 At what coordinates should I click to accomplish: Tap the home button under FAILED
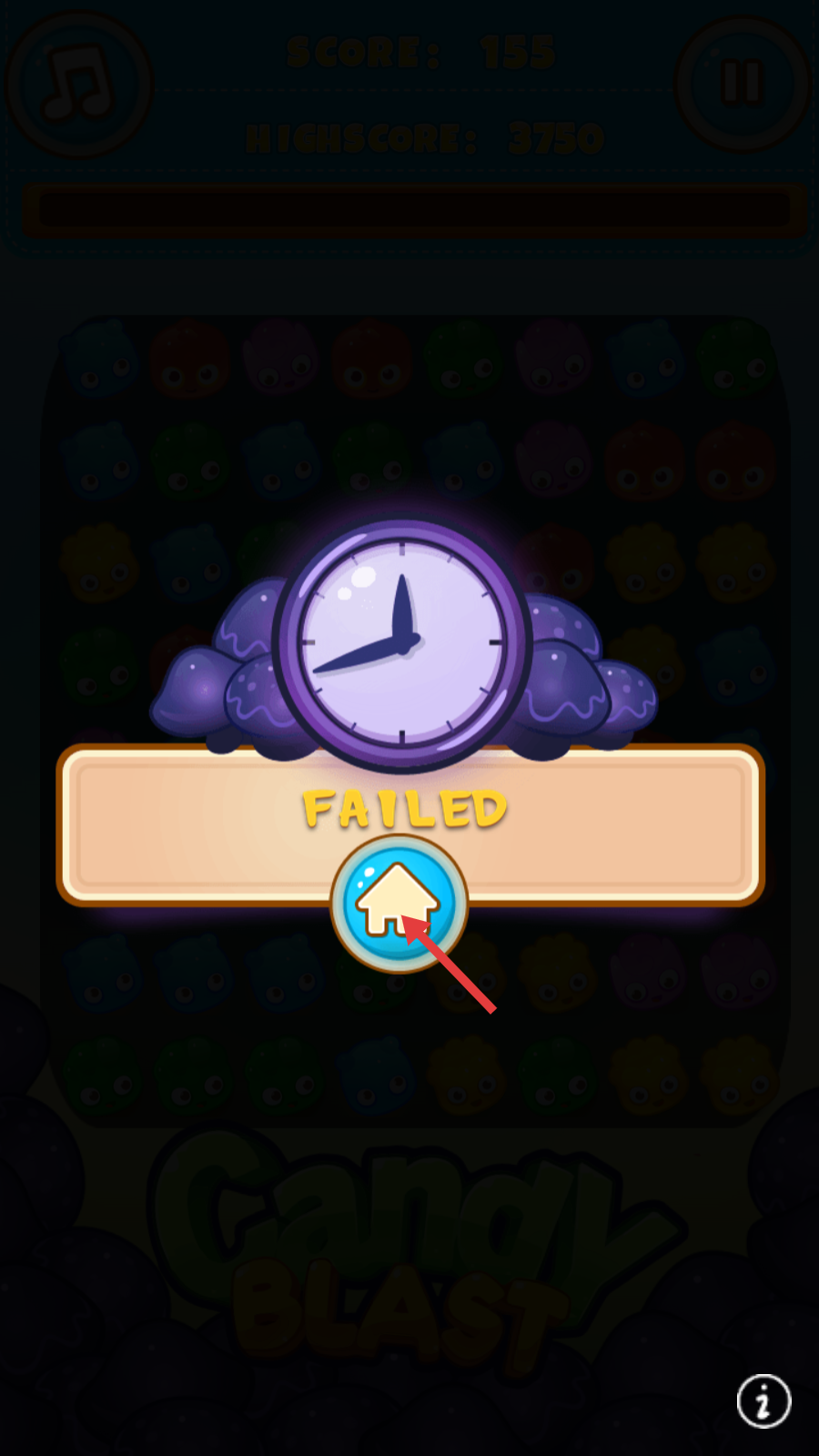(399, 903)
